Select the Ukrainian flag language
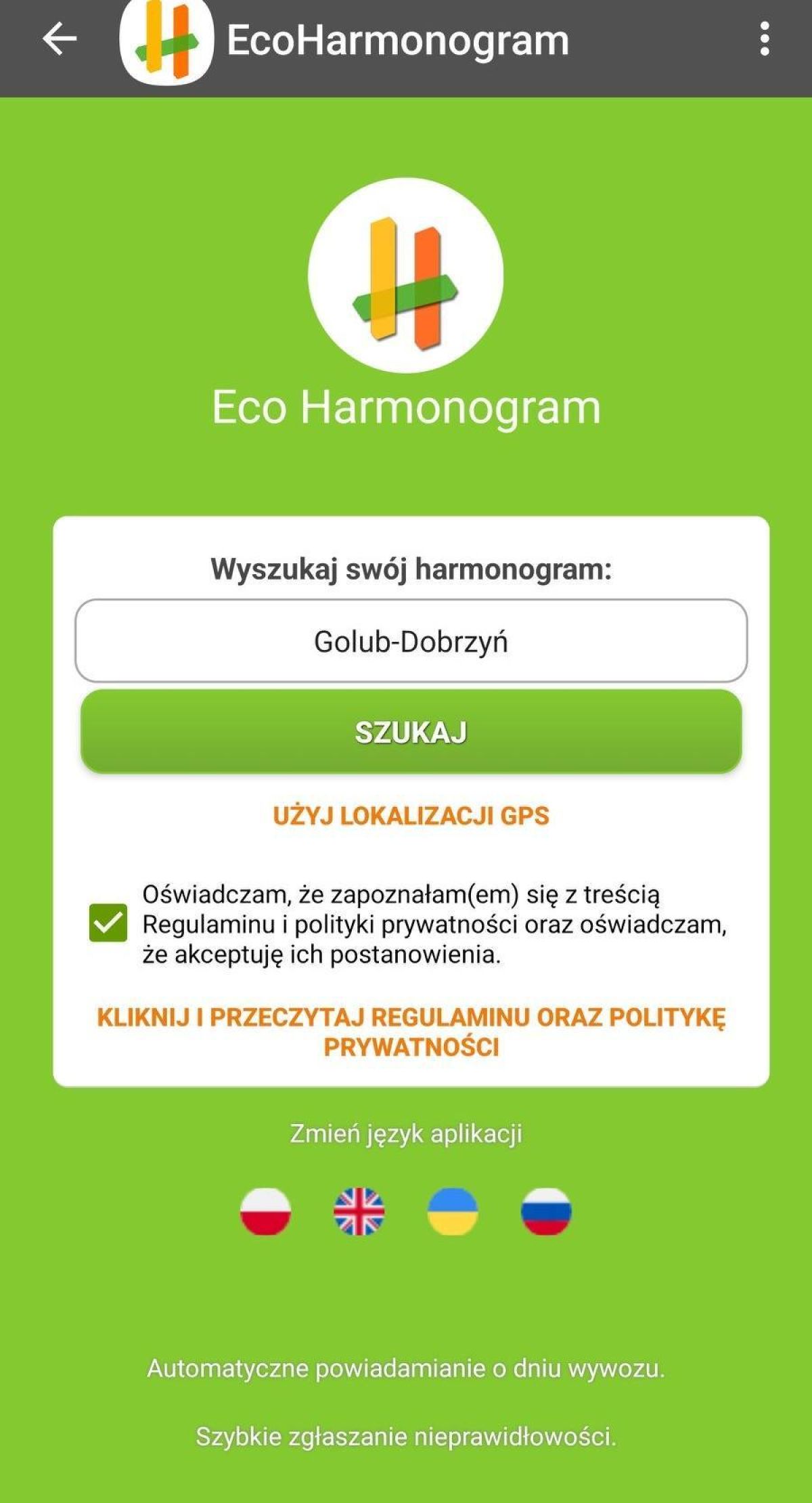Image resolution: width=812 pixels, height=1503 pixels. tap(453, 1212)
